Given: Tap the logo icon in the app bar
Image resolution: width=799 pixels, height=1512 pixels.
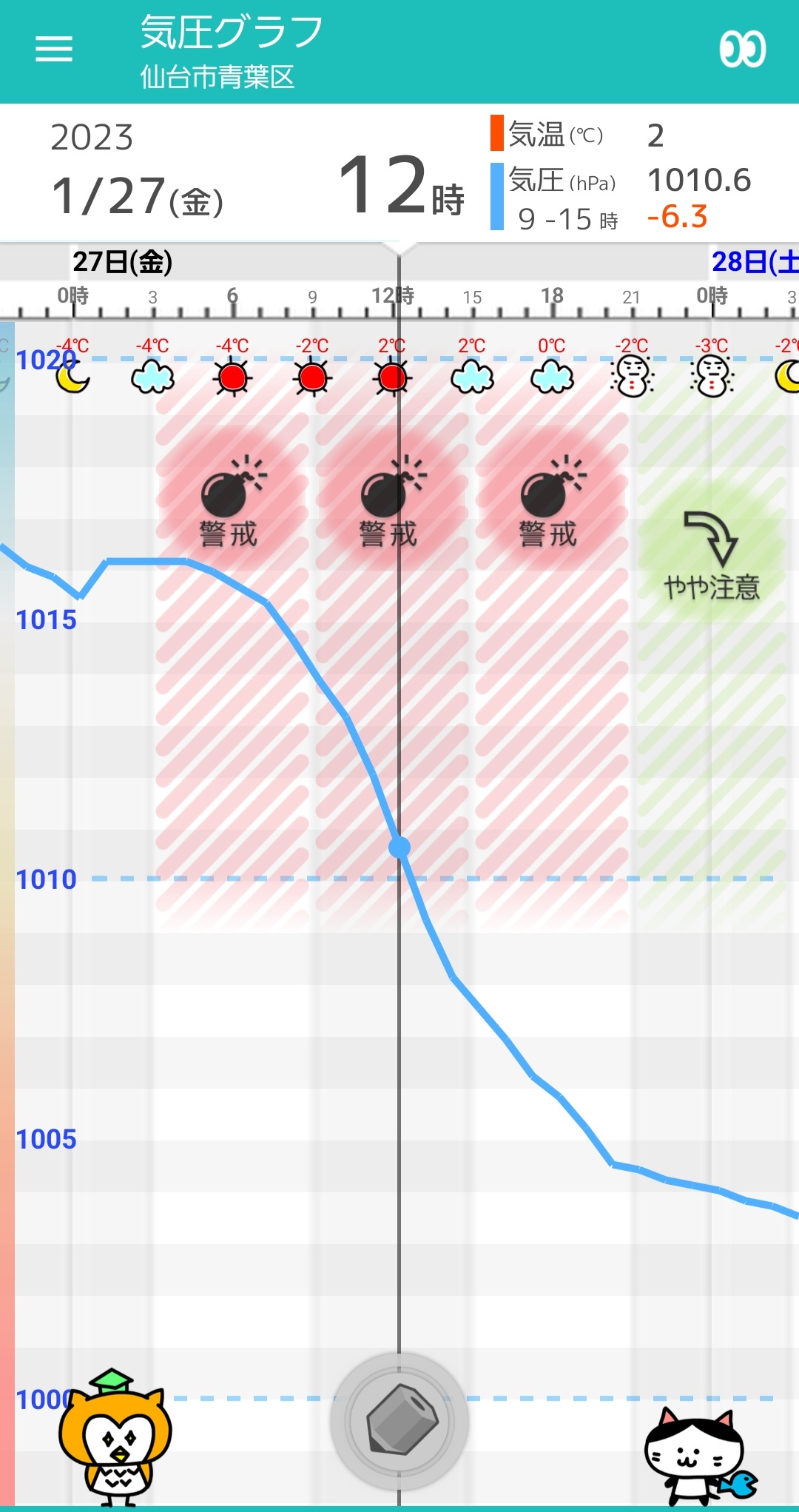Looking at the screenshot, I should click(742, 50).
